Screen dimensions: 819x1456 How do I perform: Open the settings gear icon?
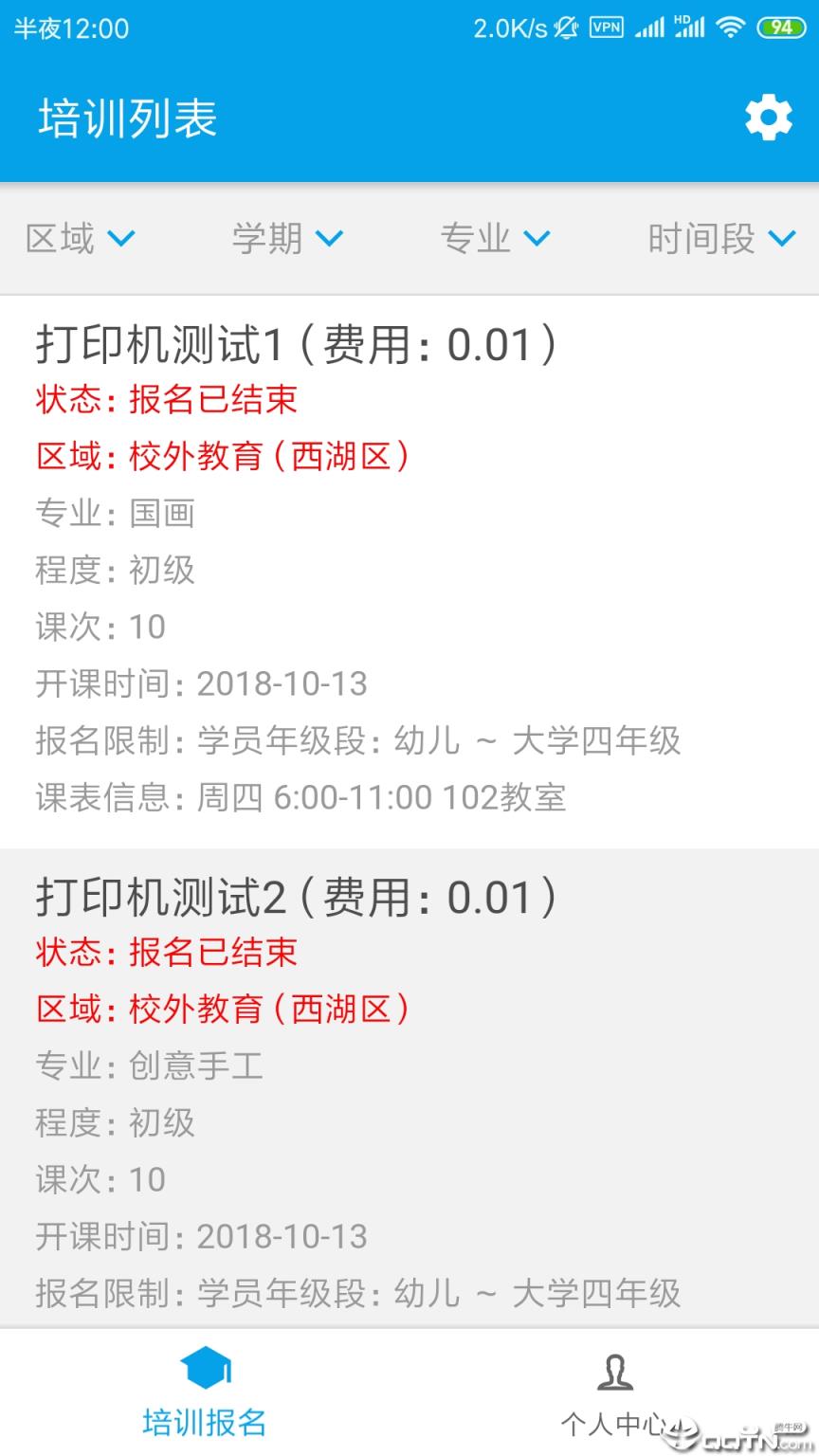pos(768,118)
